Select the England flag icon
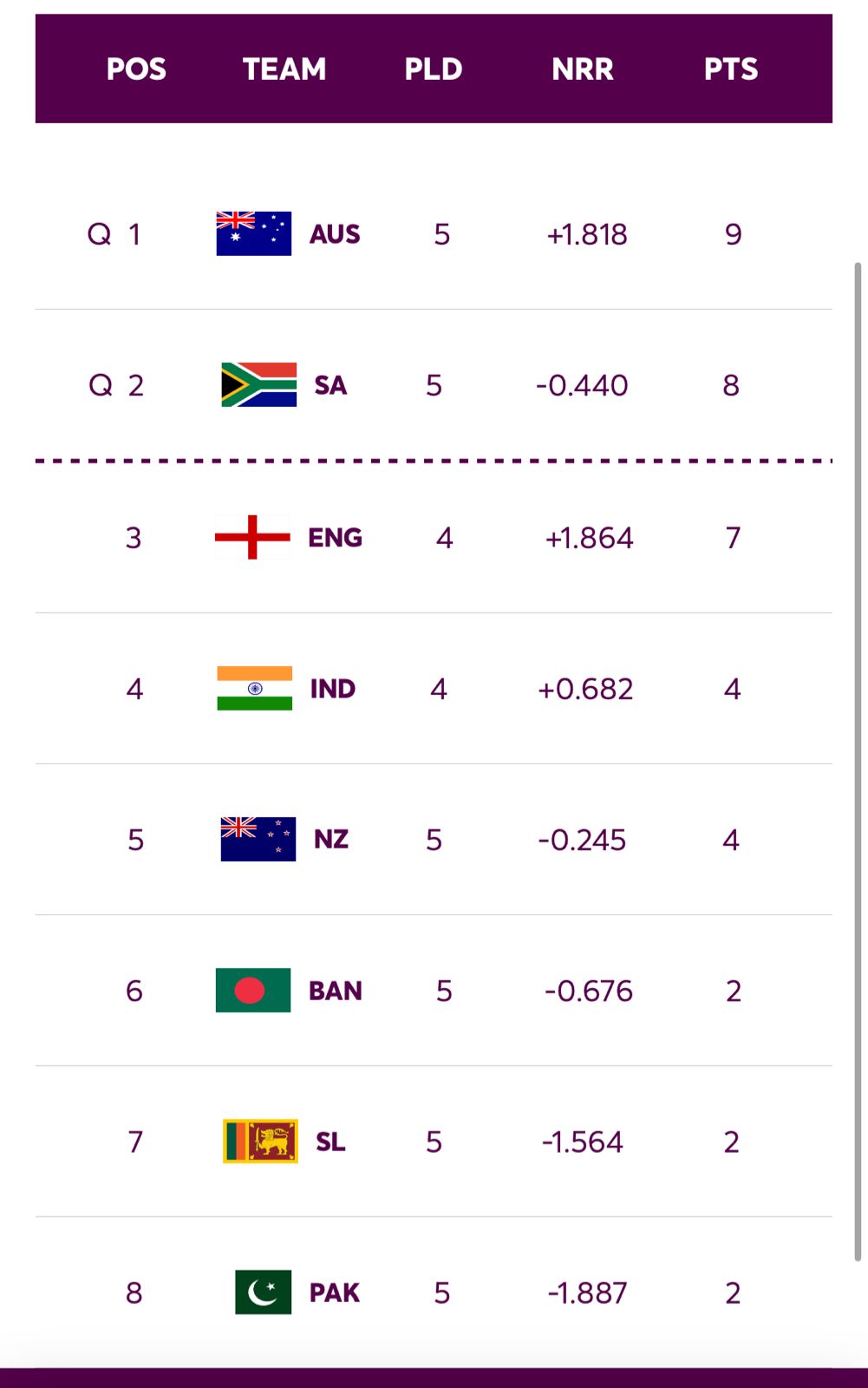This screenshot has height=1388, width=868. coord(252,536)
